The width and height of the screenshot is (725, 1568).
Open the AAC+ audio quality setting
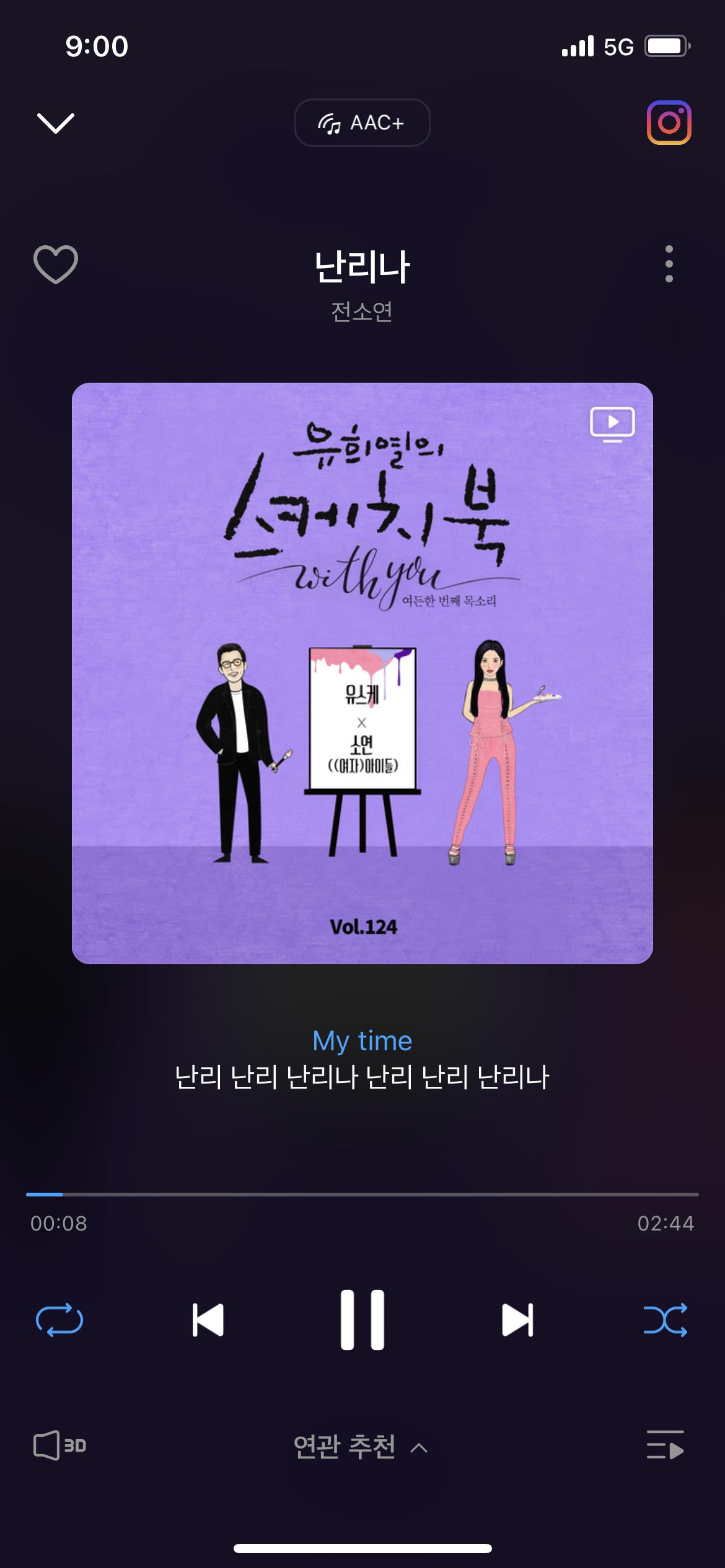[362, 123]
